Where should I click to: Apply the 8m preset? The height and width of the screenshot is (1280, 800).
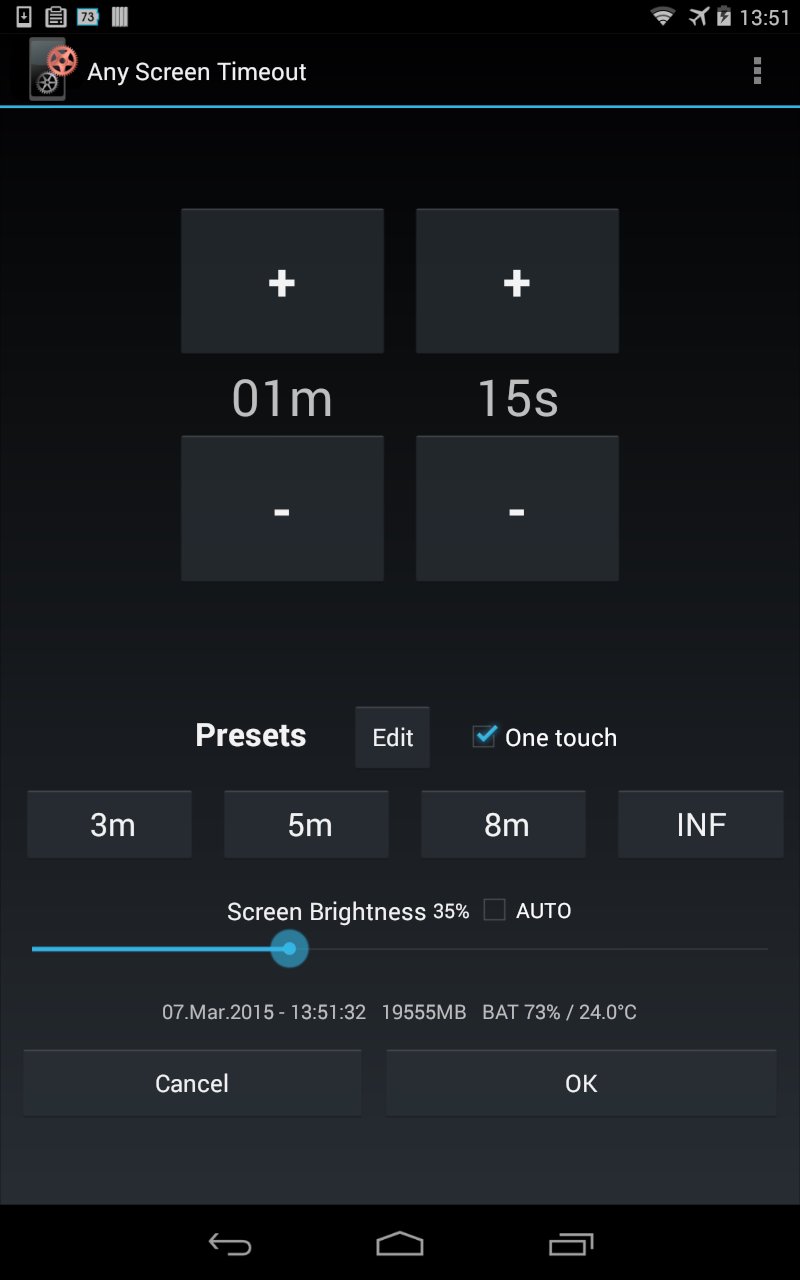(x=503, y=825)
